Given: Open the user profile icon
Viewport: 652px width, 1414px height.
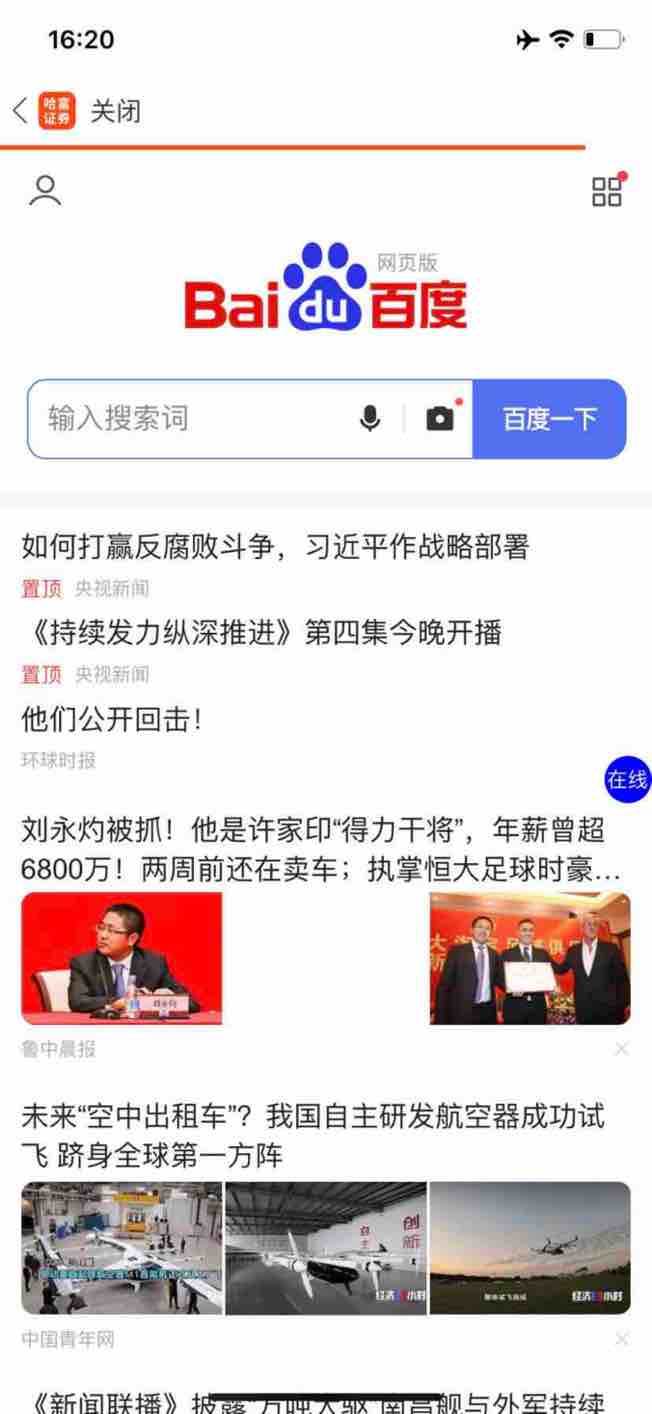Looking at the screenshot, I should [44, 190].
